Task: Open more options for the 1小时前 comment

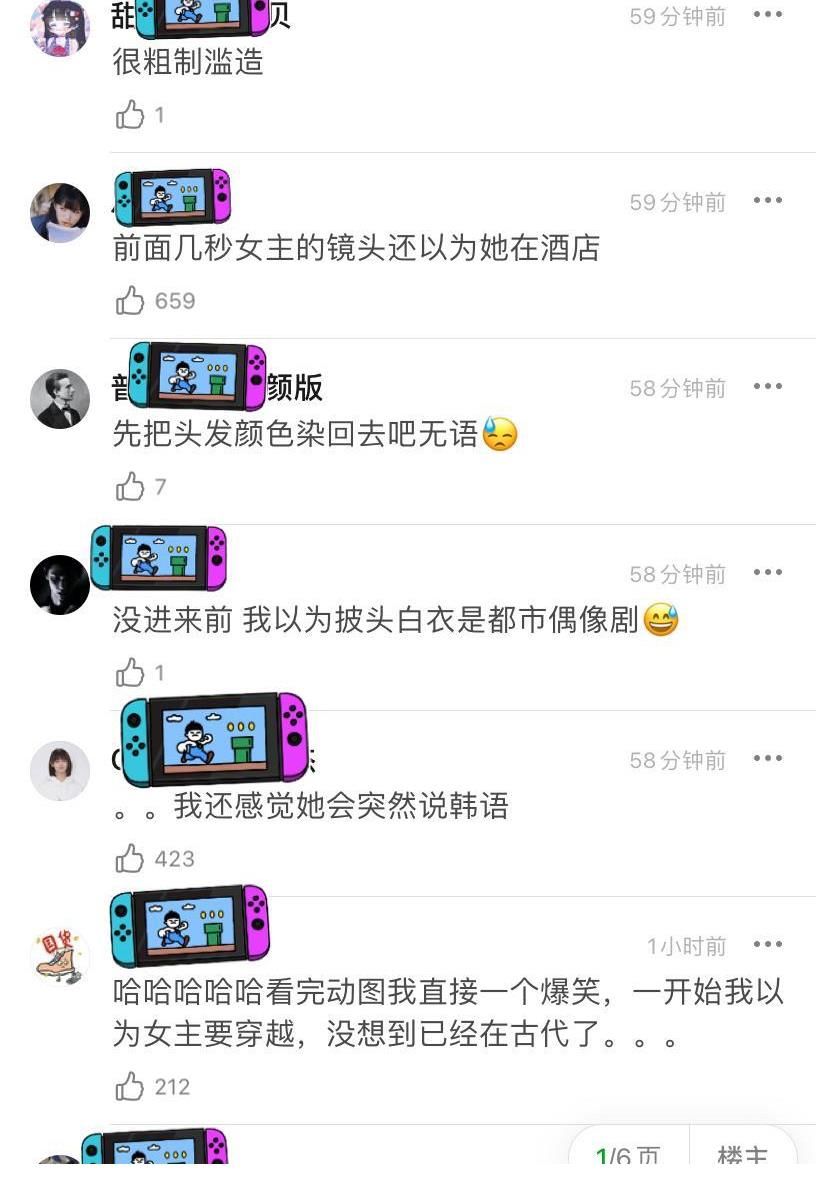Action: coord(767,944)
